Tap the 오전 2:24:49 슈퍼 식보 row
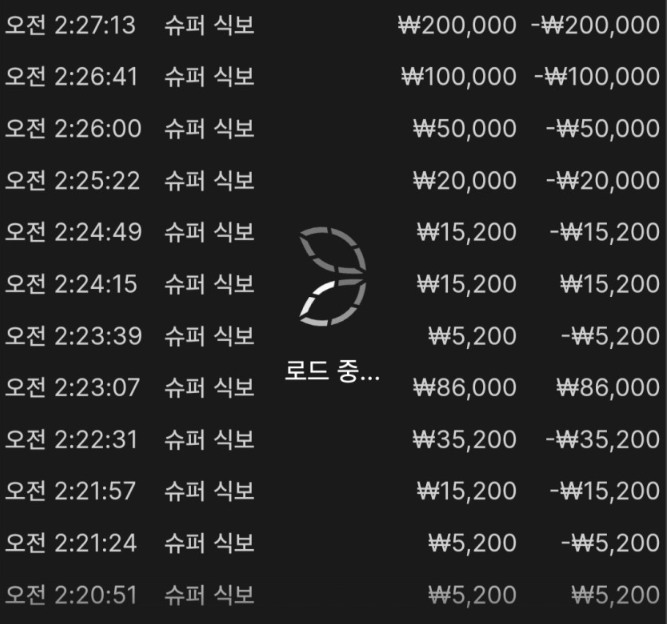Viewport: 668px width, 624px height. pyautogui.click(x=333, y=232)
